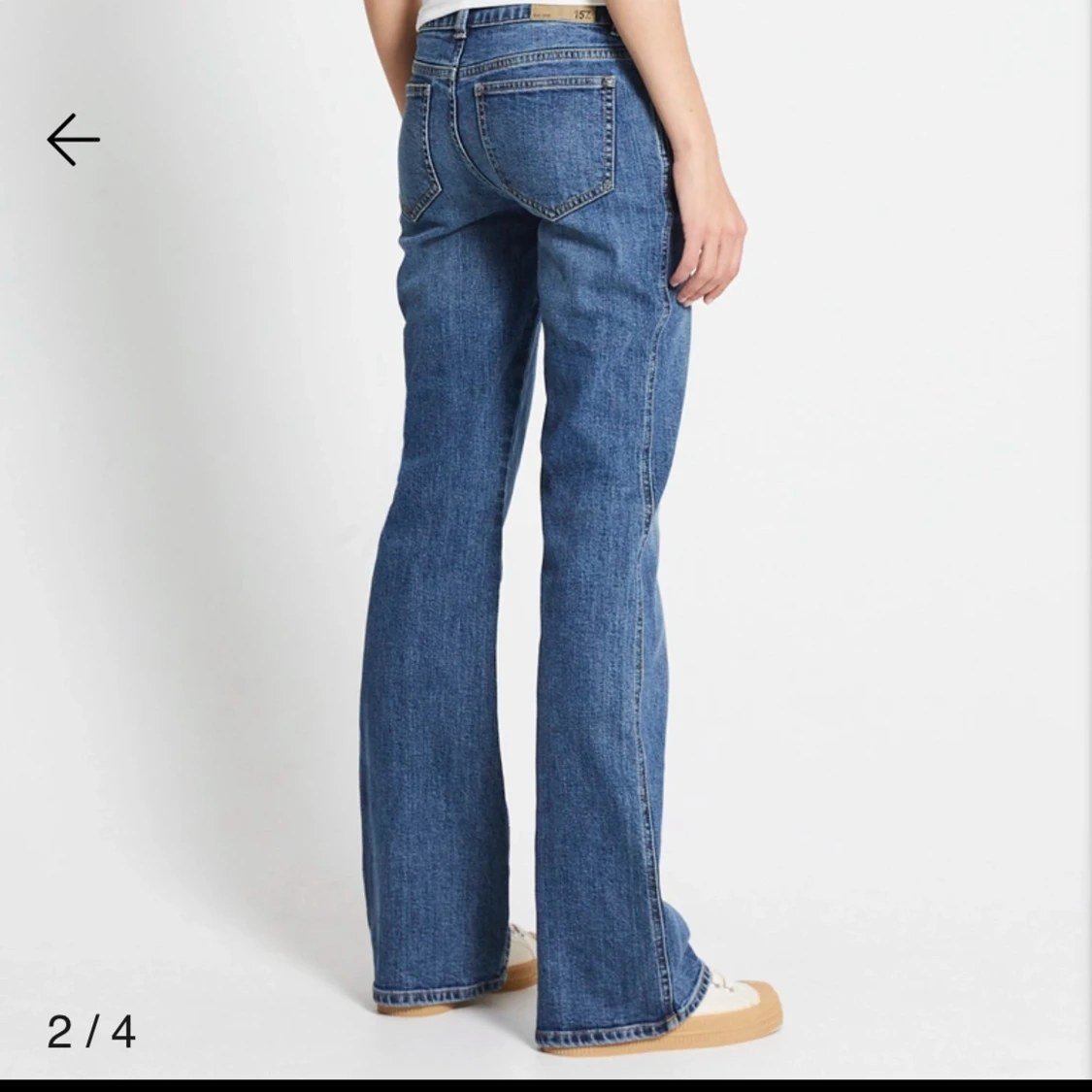Go back using the arrow icon
This screenshot has width=1092, height=1092.
74,140
